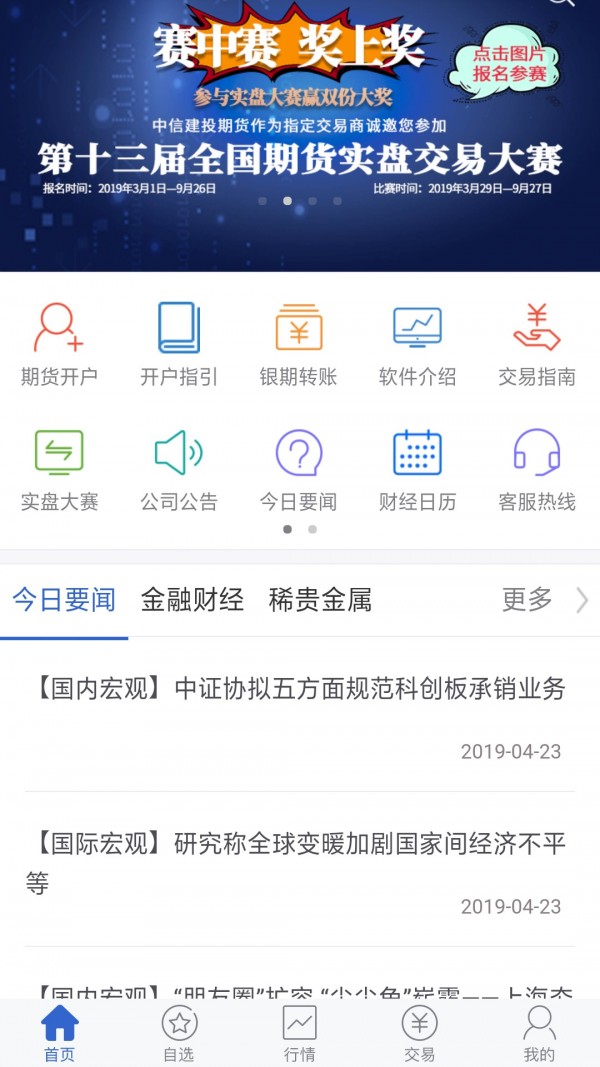Image resolution: width=600 pixels, height=1067 pixels.
Task: Open the 交易 trading tab
Action: pos(419,1033)
